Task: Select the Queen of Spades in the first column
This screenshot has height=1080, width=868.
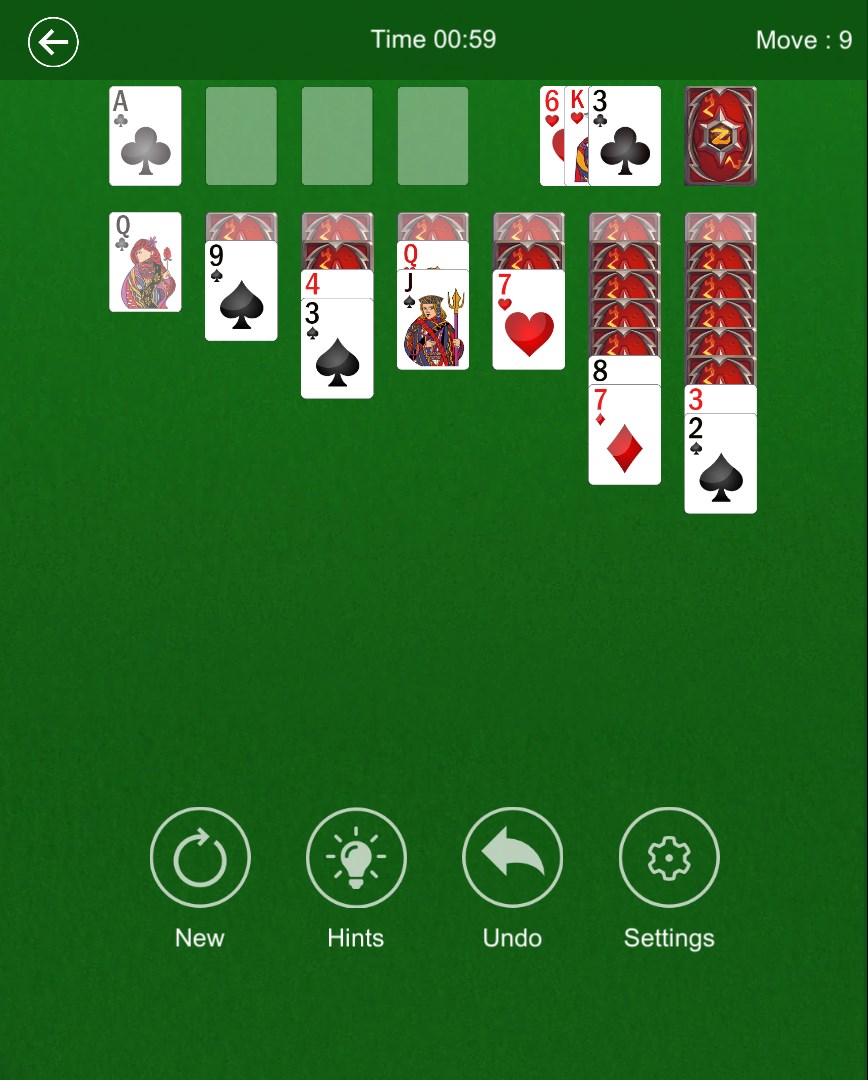Action: (145, 260)
